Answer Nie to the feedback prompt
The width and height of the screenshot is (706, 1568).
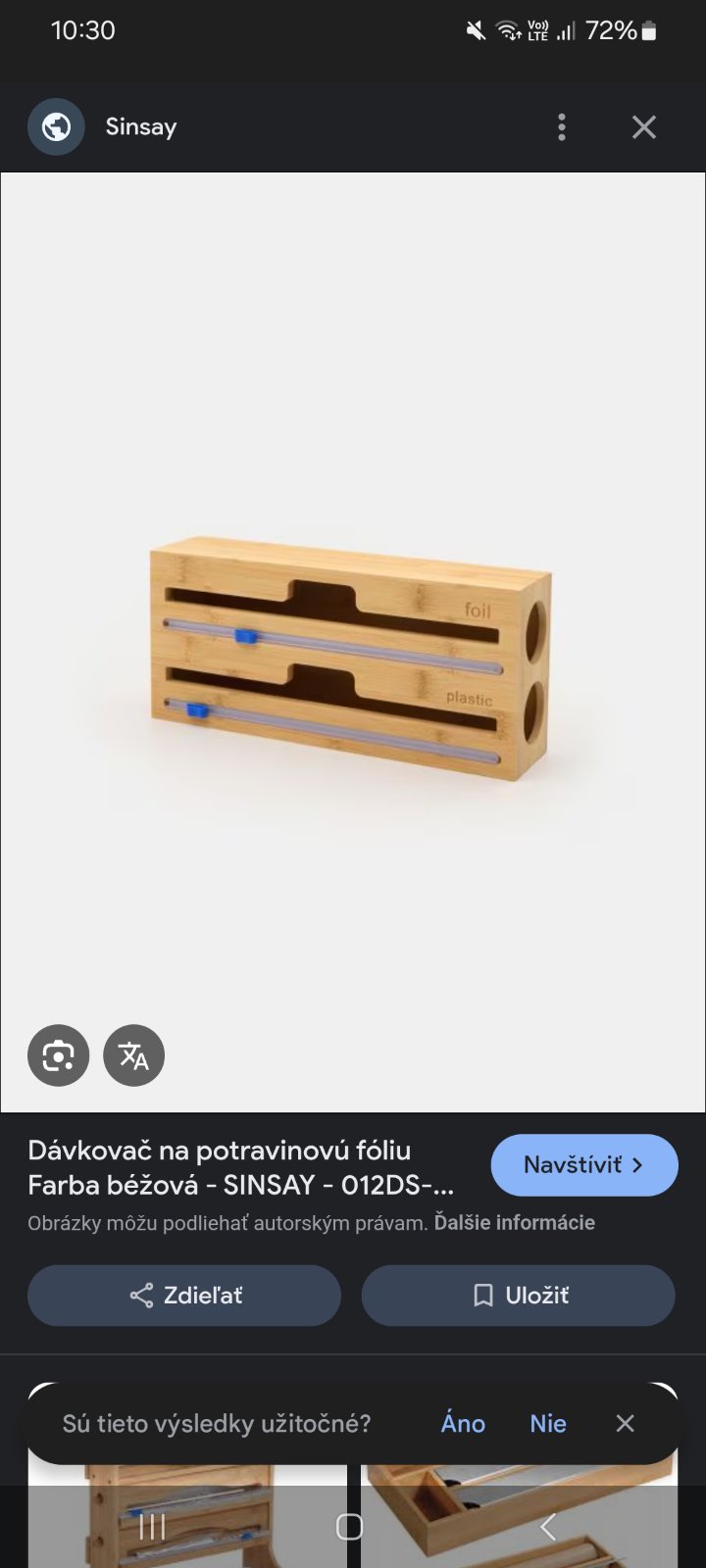click(x=548, y=1423)
